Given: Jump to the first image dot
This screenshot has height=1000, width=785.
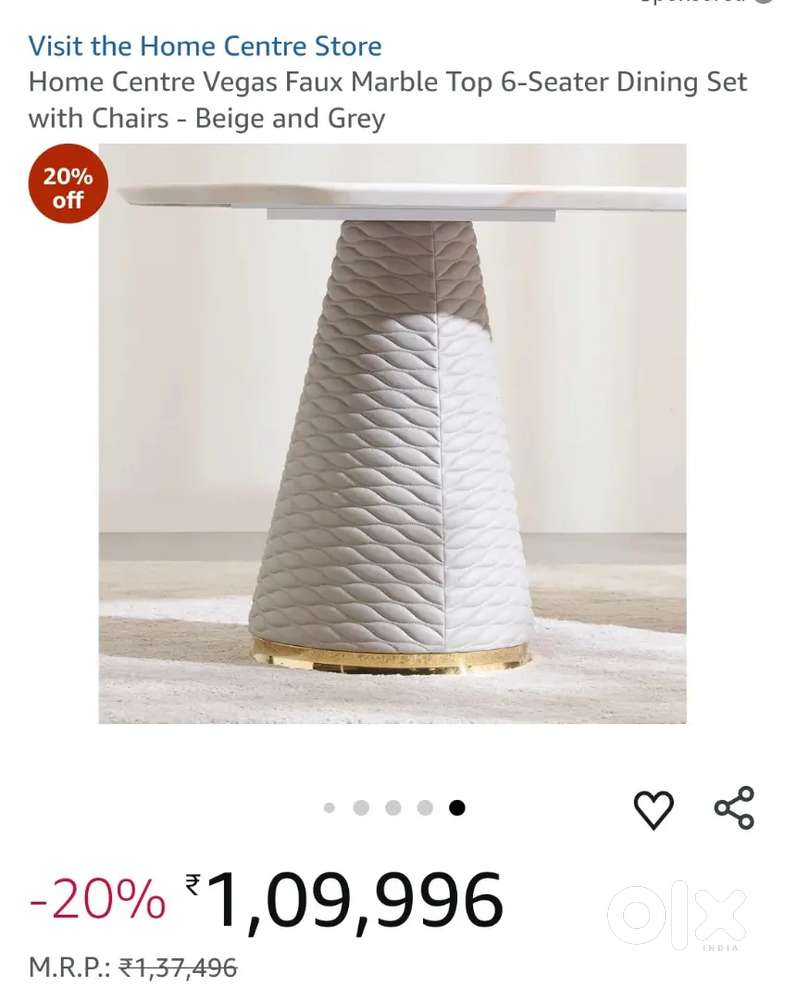Looking at the screenshot, I should pos(329,808).
